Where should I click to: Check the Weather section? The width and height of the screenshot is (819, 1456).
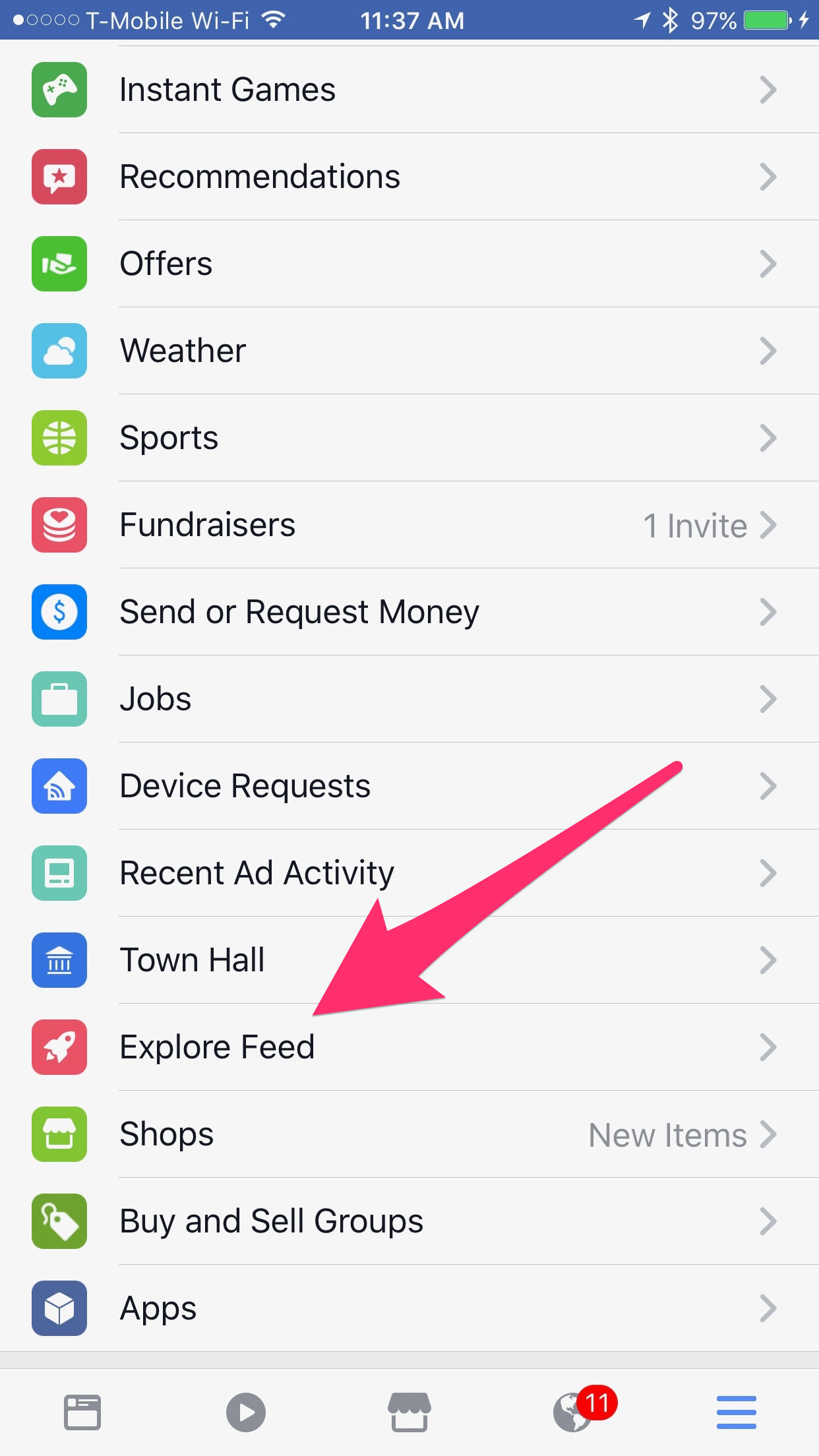click(x=409, y=351)
